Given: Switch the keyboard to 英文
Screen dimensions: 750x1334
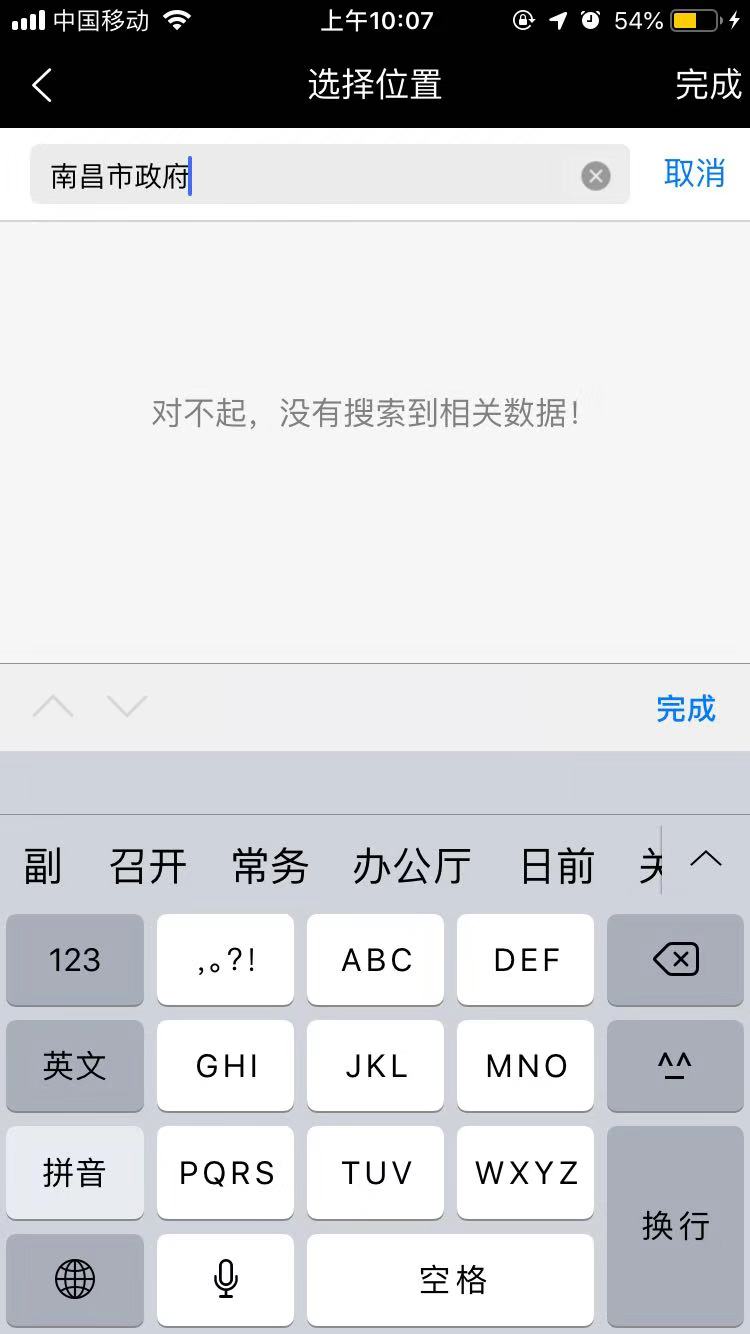Looking at the screenshot, I should (75, 1066).
